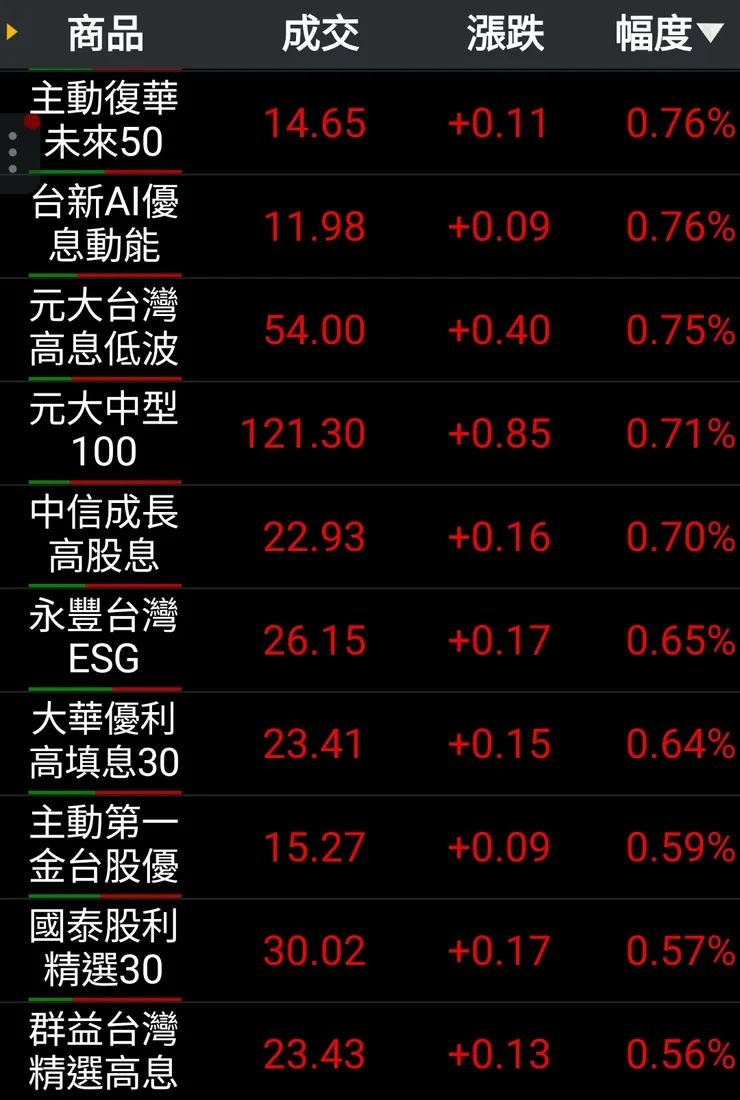Click the yellow arrow to expand the side panel
Image resolution: width=740 pixels, height=1100 pixels.
tap(13, 32)
